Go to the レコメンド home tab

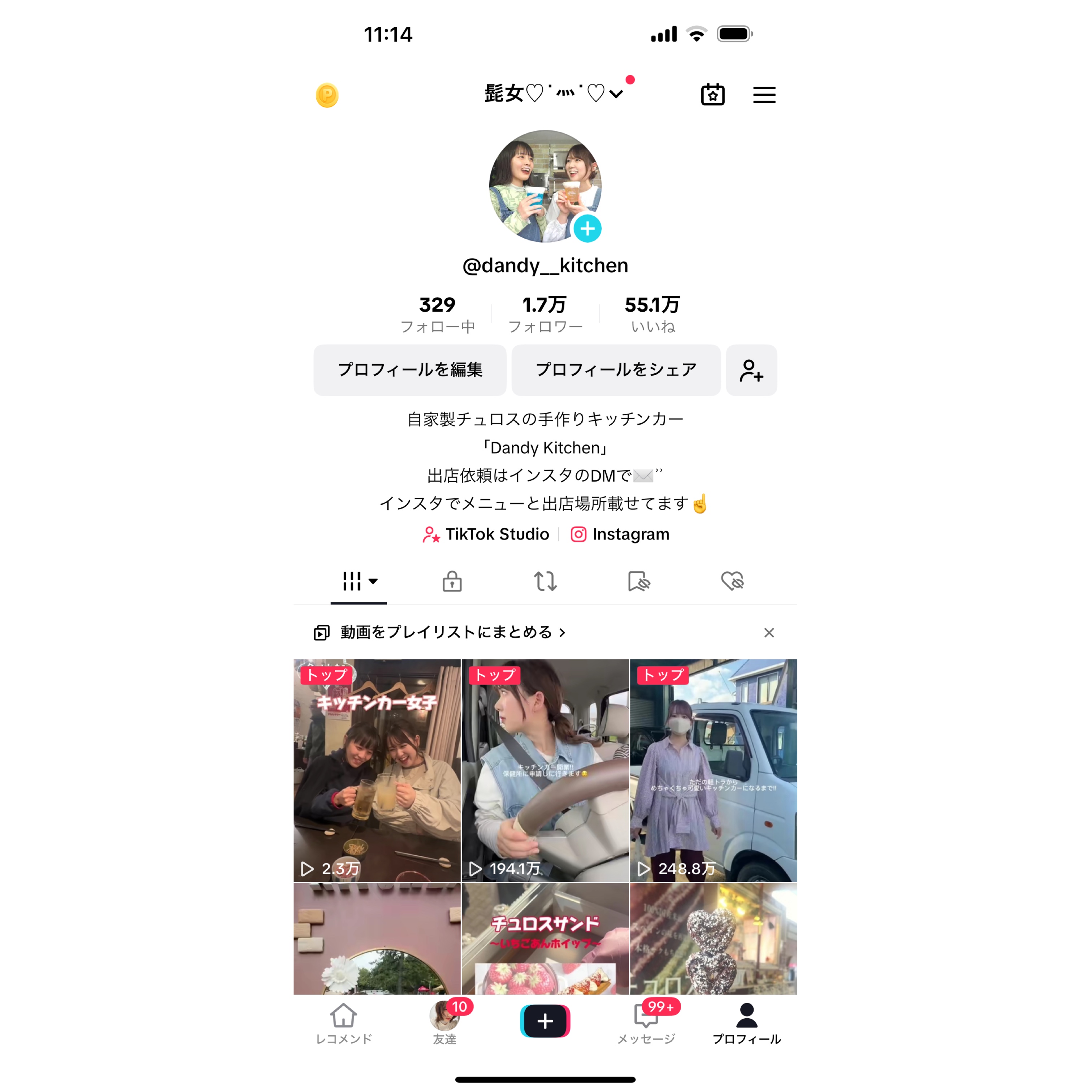pos(344,1024)
